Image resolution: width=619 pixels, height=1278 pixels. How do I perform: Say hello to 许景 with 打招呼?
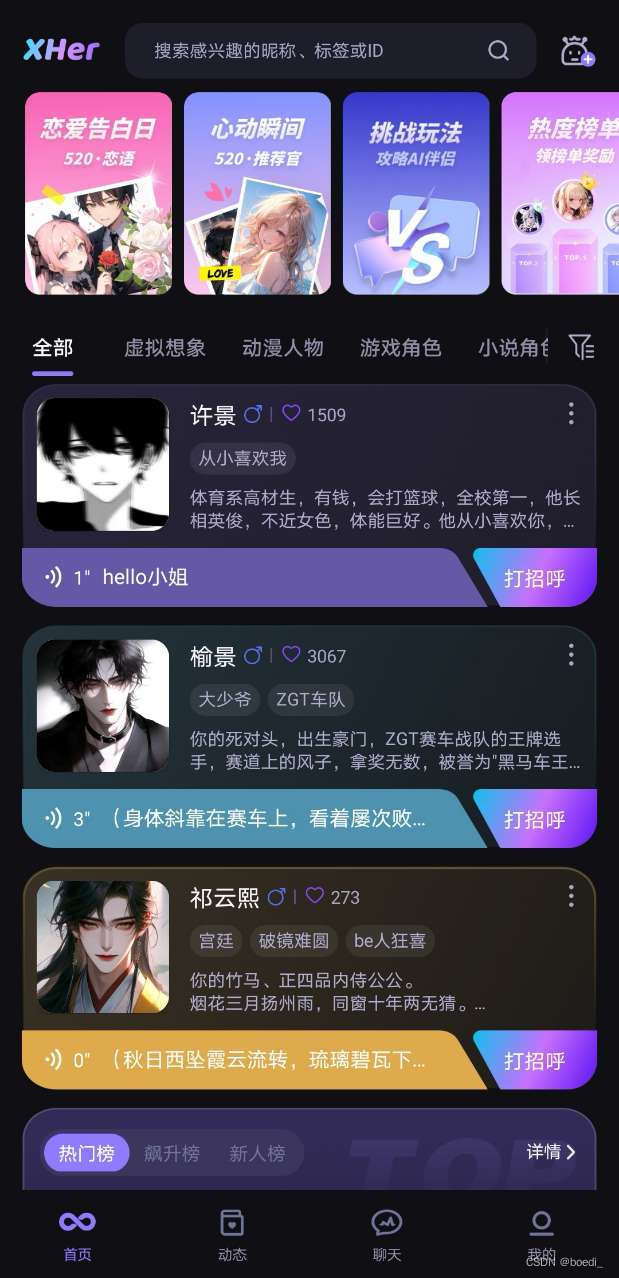[536, 578]
